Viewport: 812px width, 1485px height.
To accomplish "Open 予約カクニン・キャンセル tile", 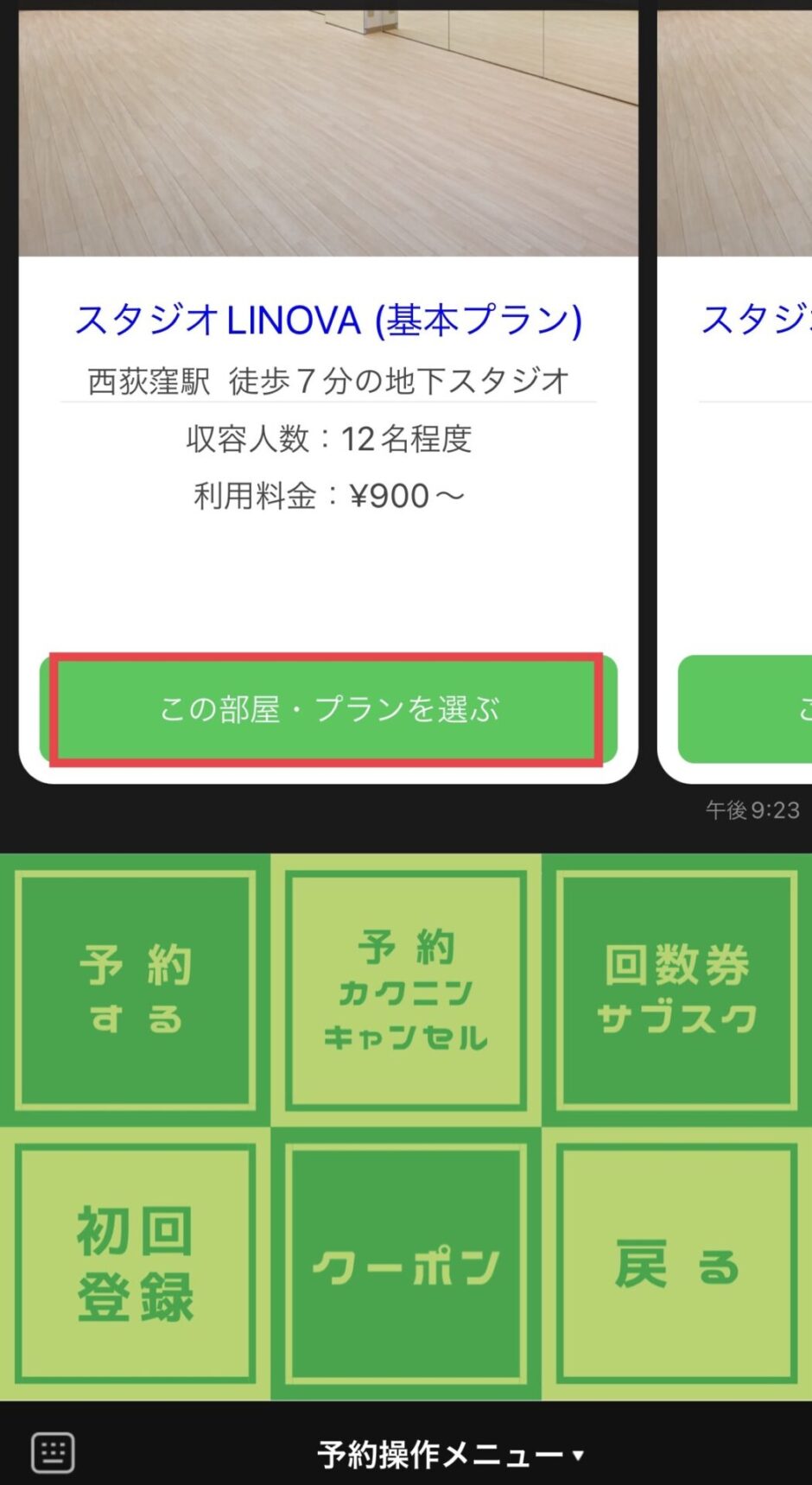I will pos(406,990).
